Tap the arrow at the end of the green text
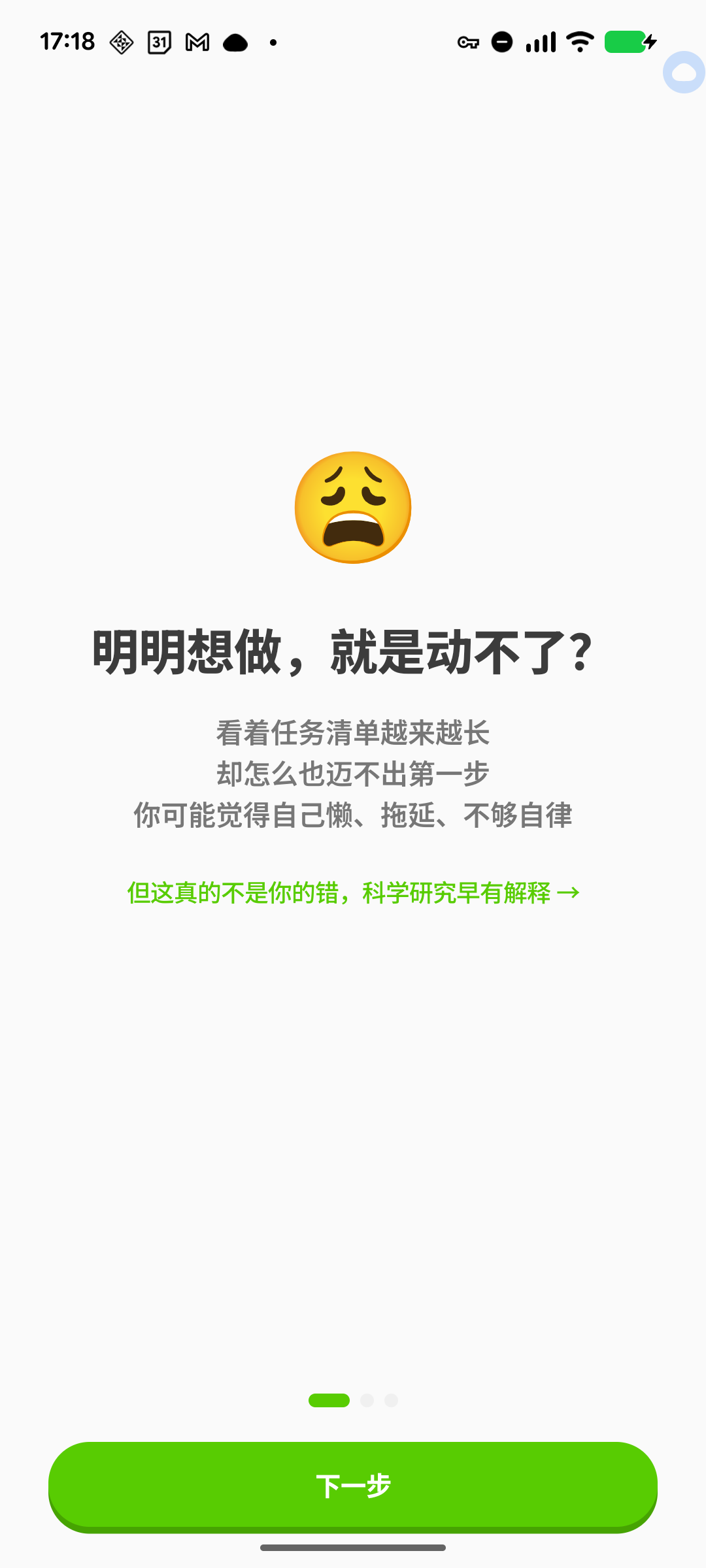 [x=567, y=894]
